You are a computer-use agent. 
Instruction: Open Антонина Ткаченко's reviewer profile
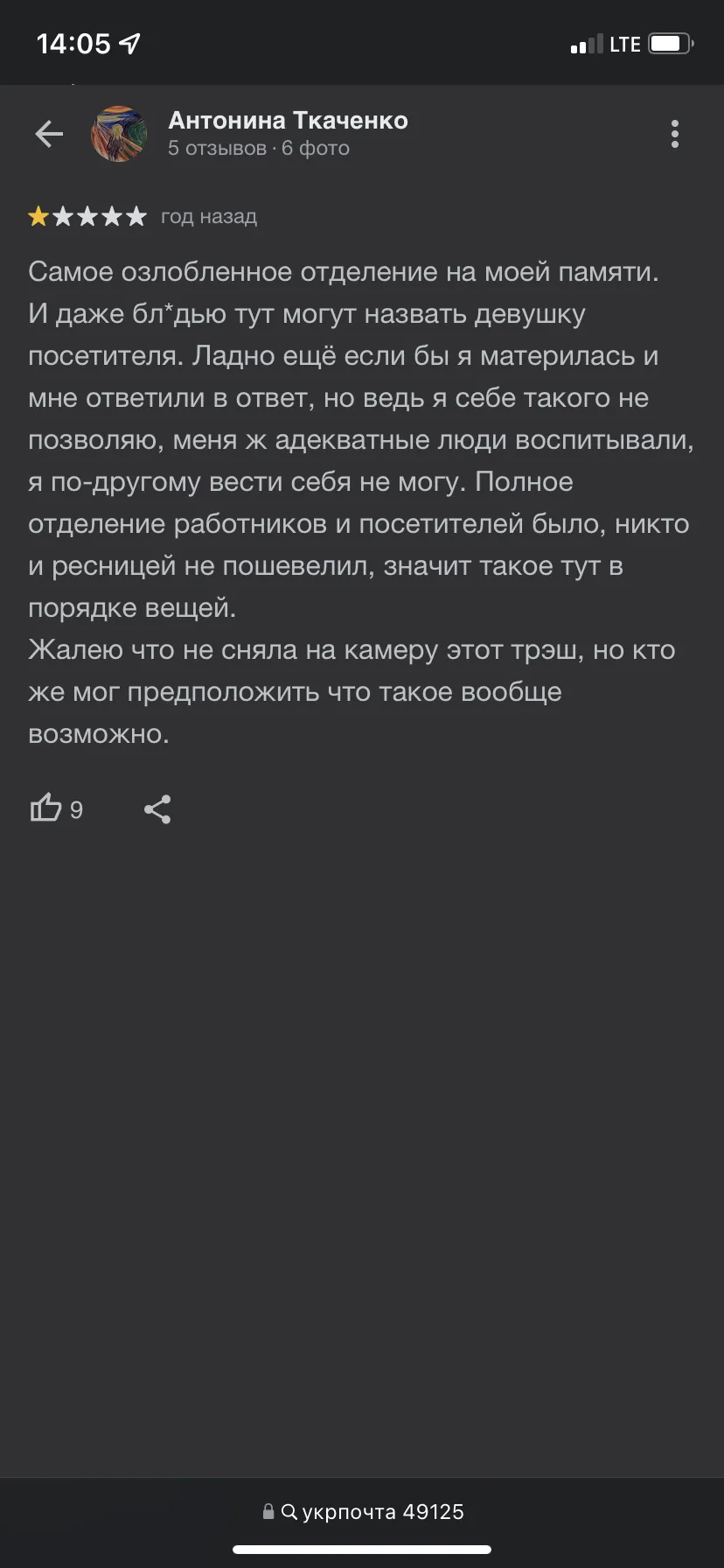288,120
